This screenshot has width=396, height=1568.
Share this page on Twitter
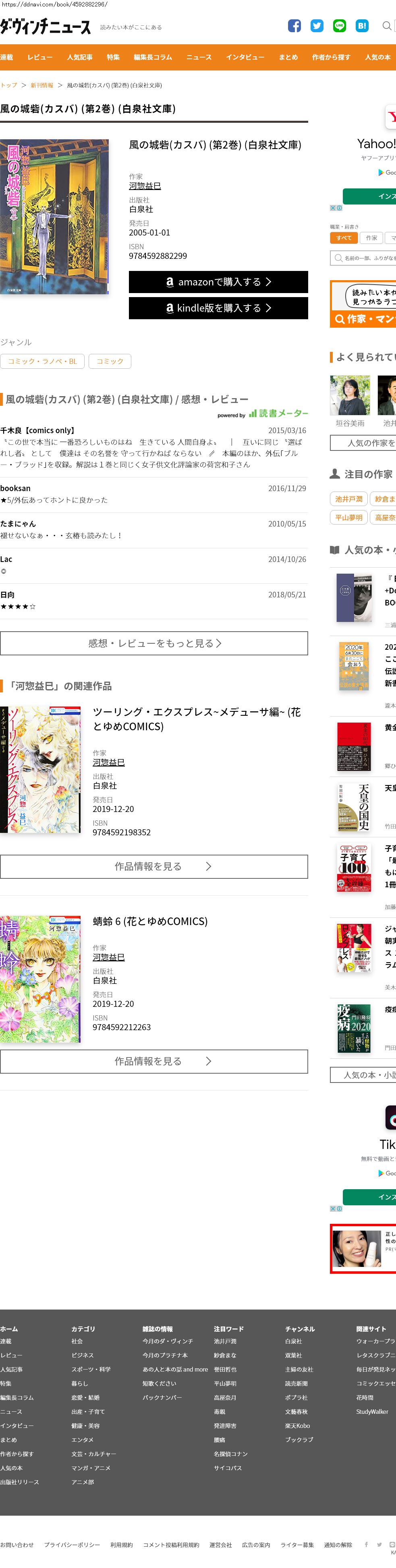click(317, 26)
